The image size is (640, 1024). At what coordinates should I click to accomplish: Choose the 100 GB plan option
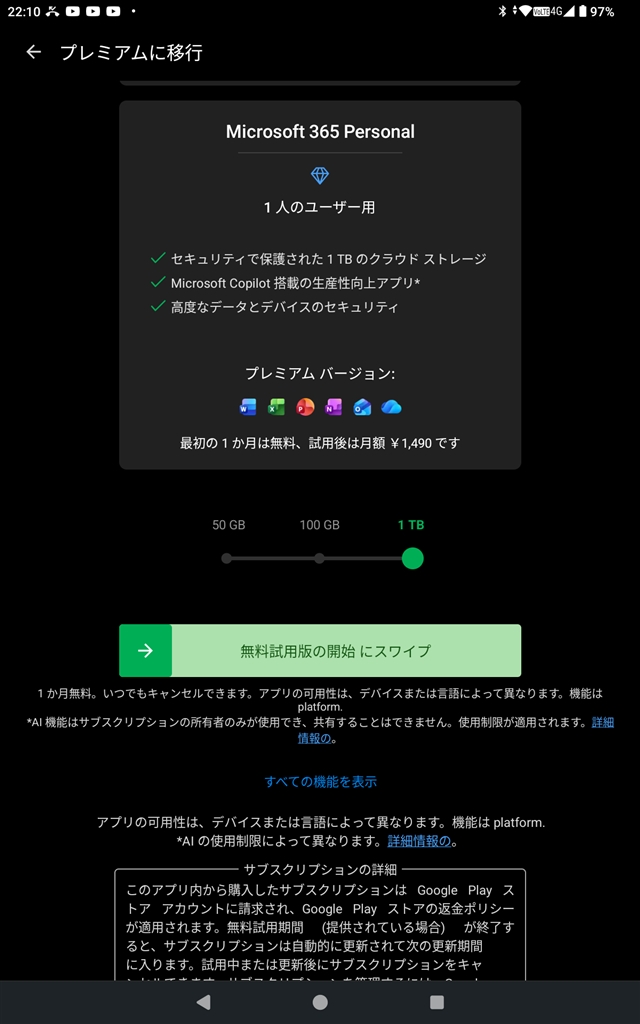click(x=319, y=558)
